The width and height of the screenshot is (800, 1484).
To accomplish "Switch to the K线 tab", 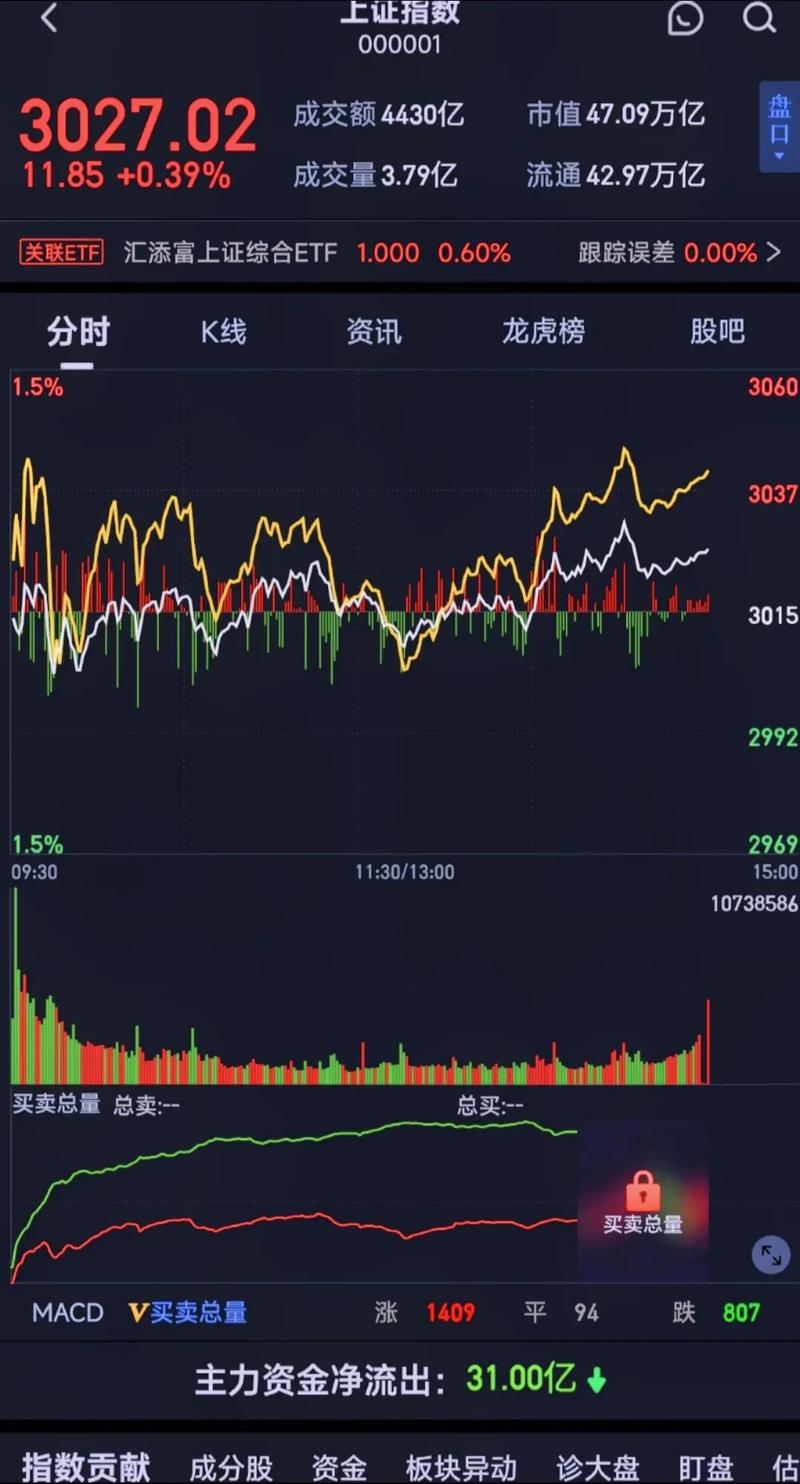I will [x=222, y=332].
